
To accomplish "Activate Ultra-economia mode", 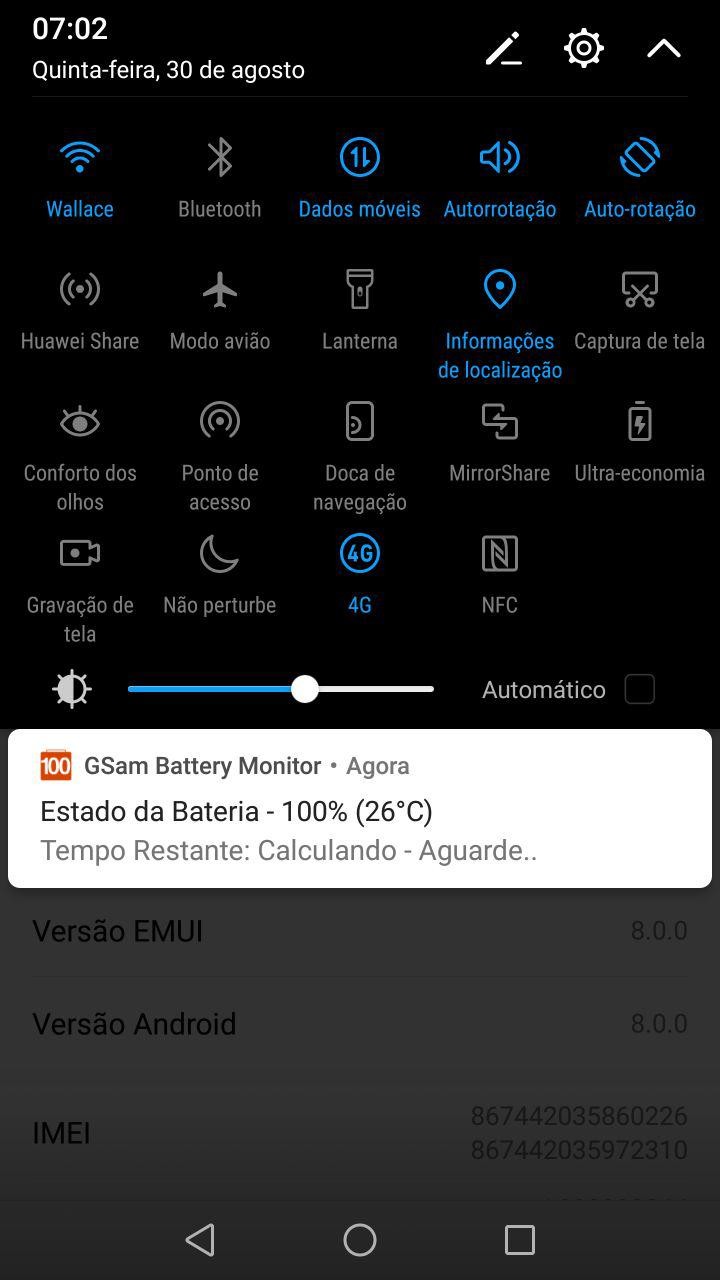I will coord(640,422).
